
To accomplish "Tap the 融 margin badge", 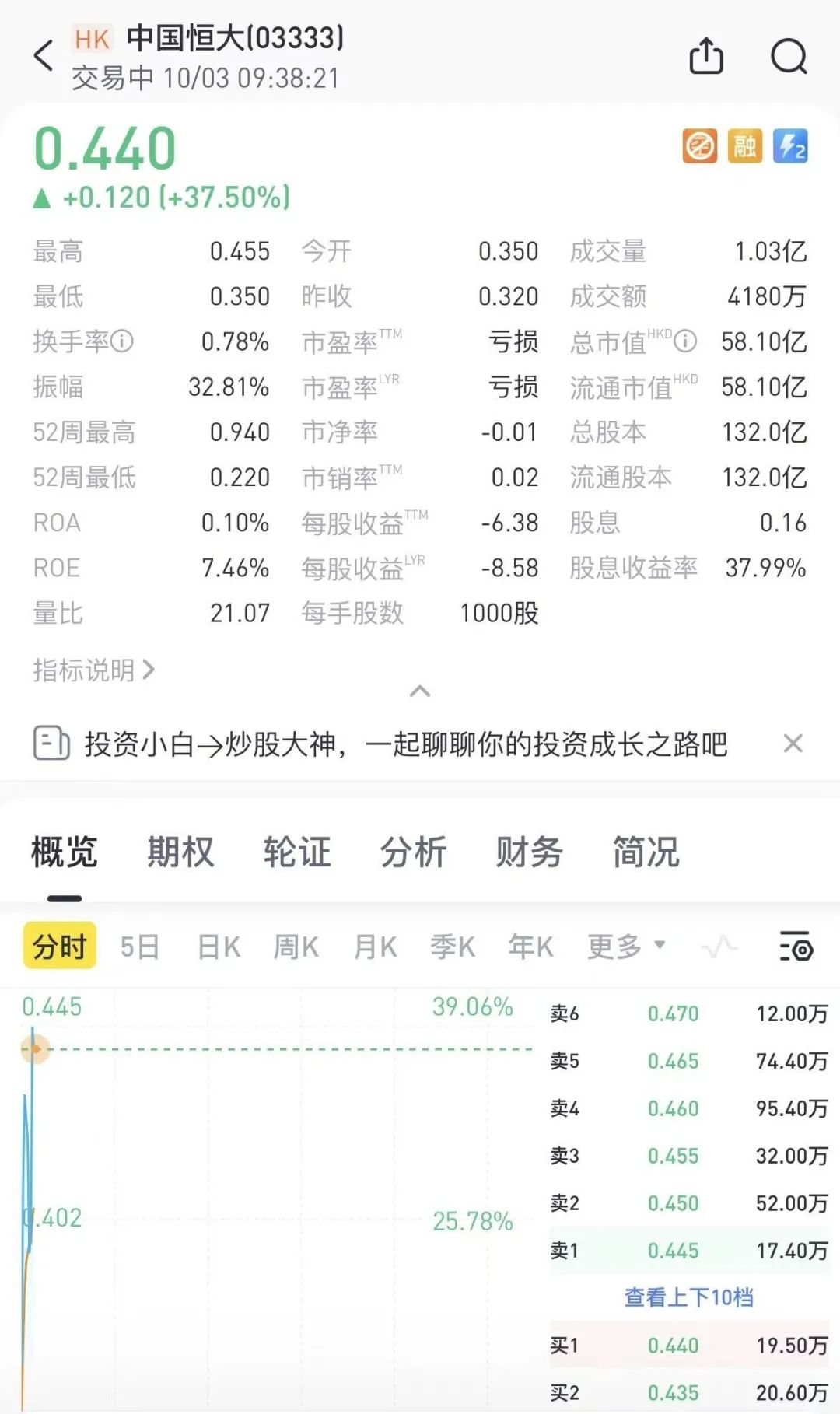I will 745,145.
